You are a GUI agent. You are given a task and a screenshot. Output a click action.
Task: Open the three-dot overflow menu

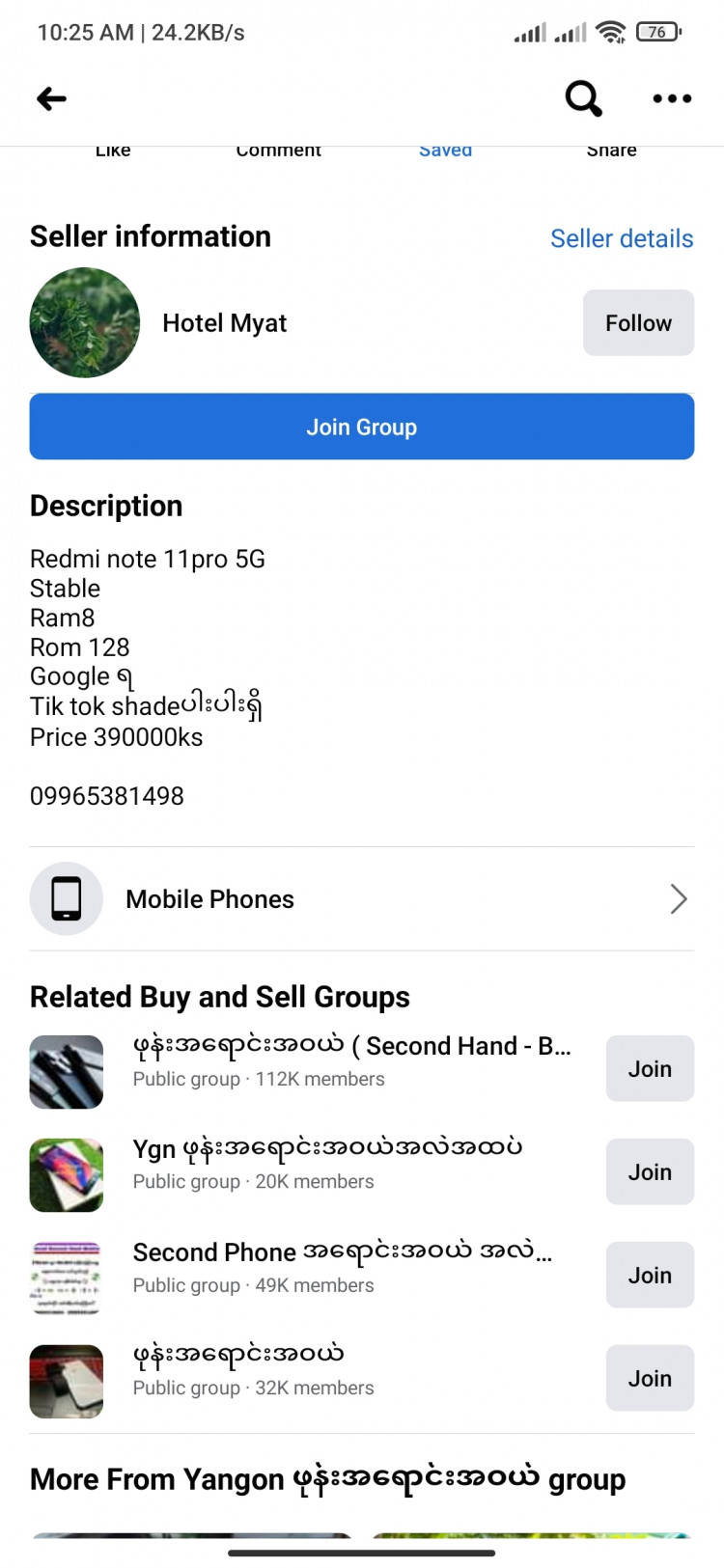[672, 98]
